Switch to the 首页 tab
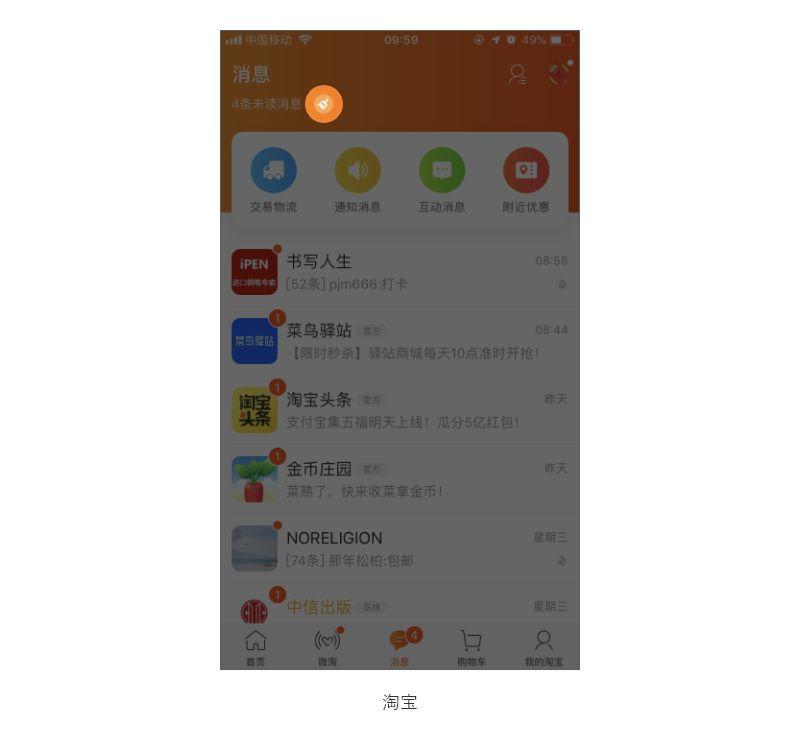 click(x=256, y=648)
